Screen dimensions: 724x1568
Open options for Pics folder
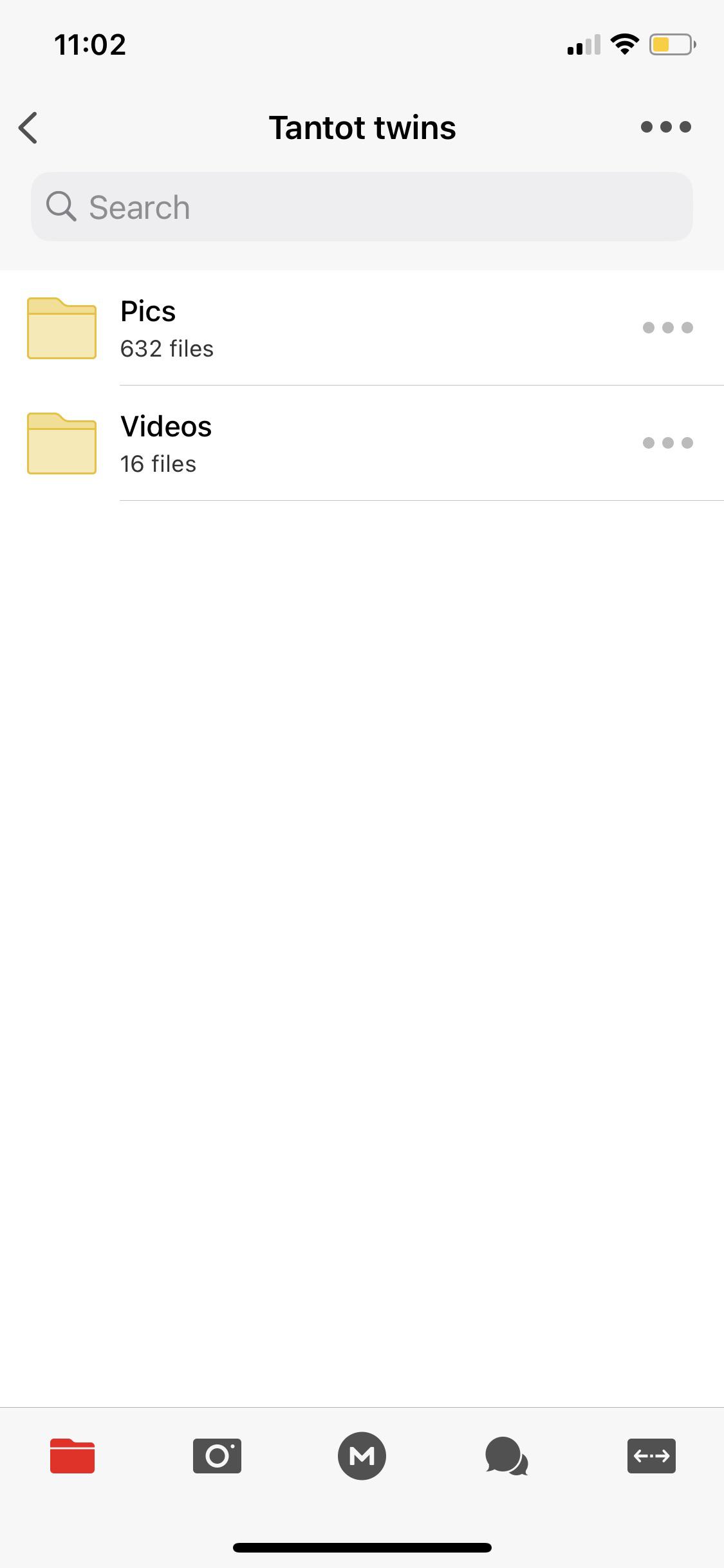point(667,328)
